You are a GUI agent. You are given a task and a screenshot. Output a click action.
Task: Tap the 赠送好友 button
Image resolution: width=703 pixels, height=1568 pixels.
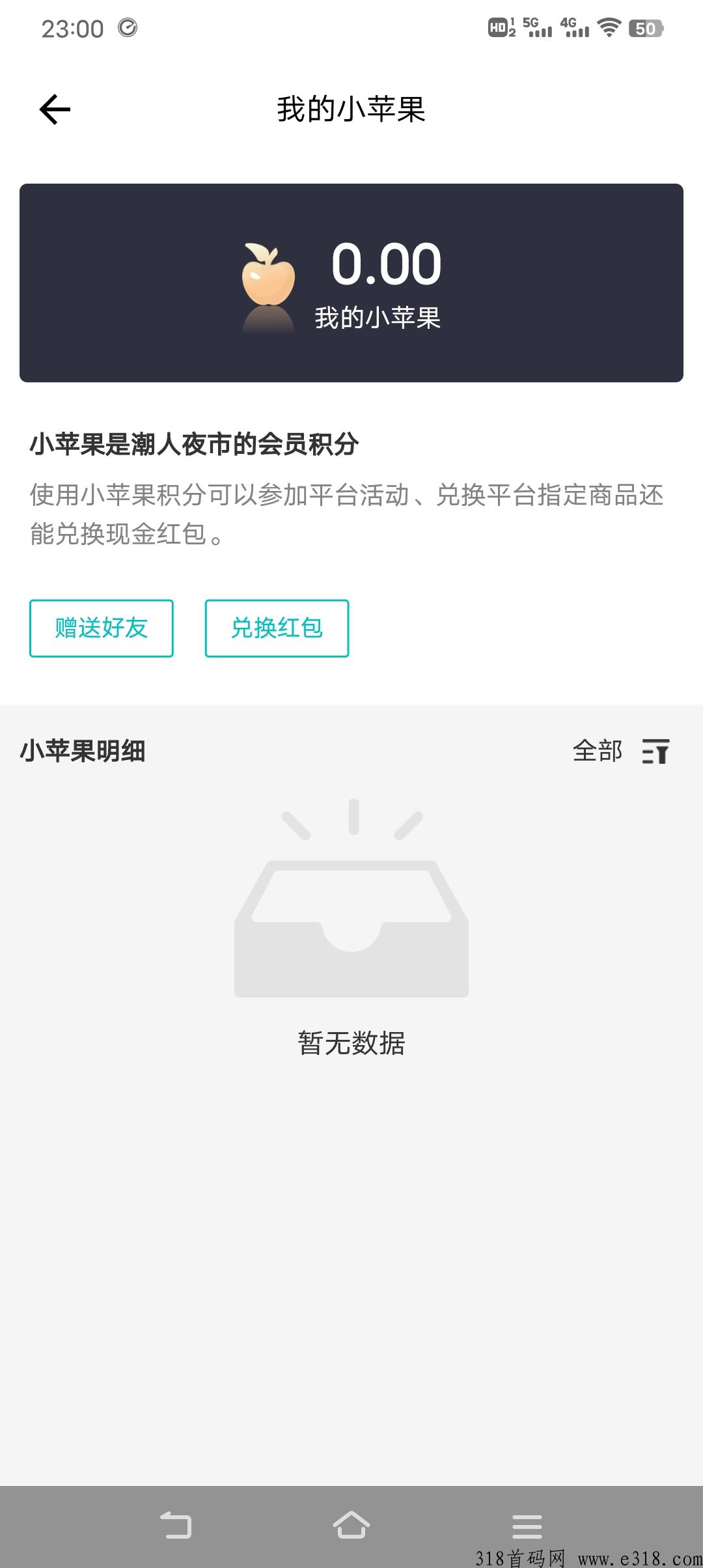tap(102, 628)
